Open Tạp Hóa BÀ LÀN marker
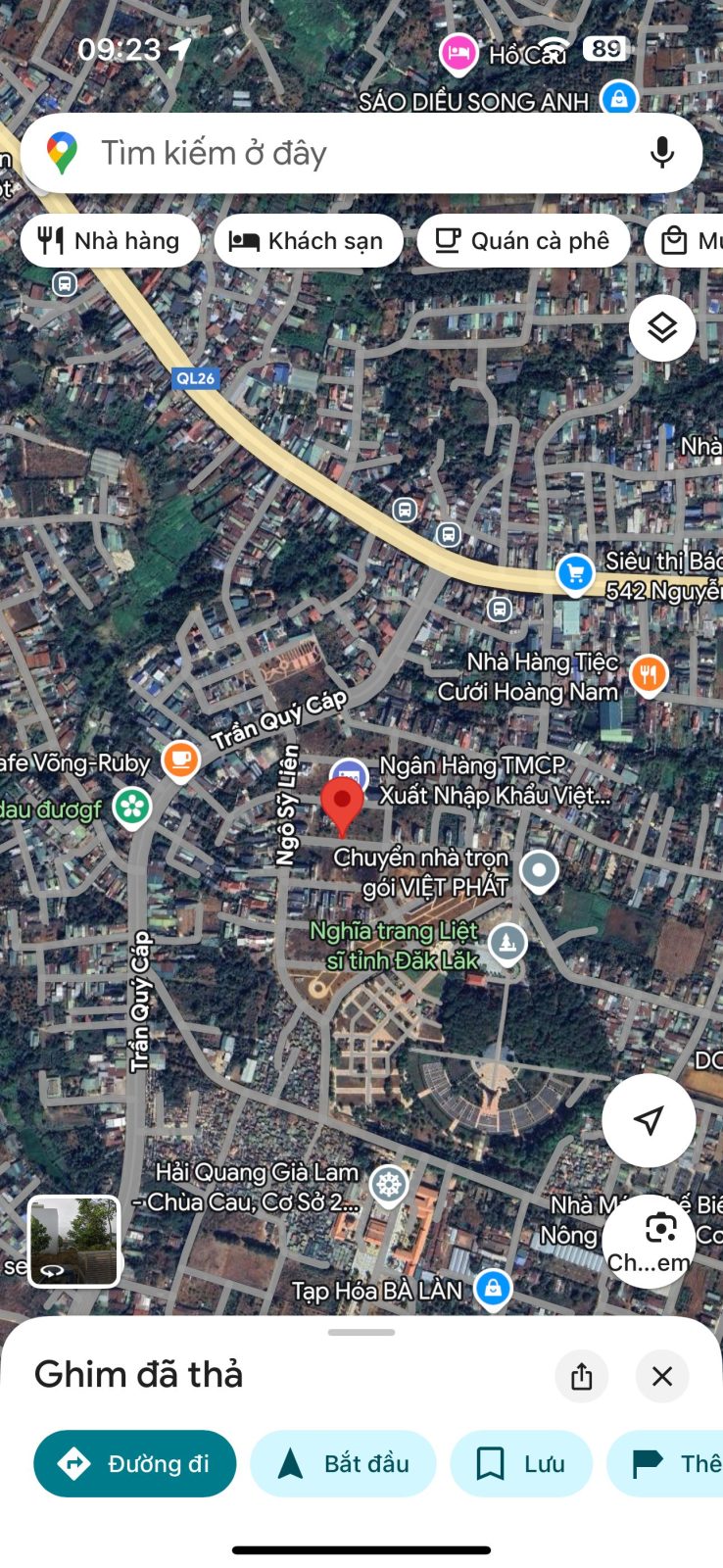723x1568 pixels. tap(493, 1288)
